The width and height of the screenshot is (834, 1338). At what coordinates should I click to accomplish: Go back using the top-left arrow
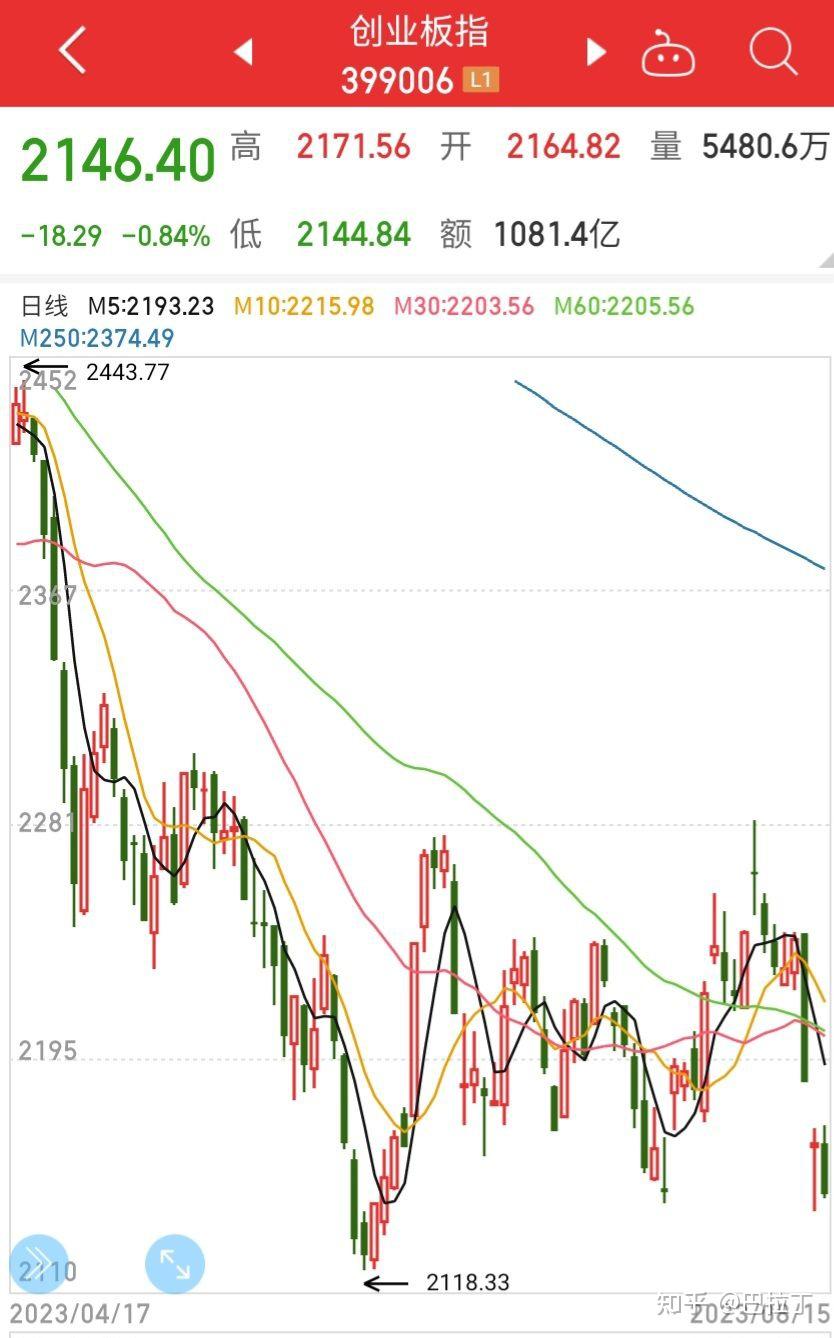72,51
